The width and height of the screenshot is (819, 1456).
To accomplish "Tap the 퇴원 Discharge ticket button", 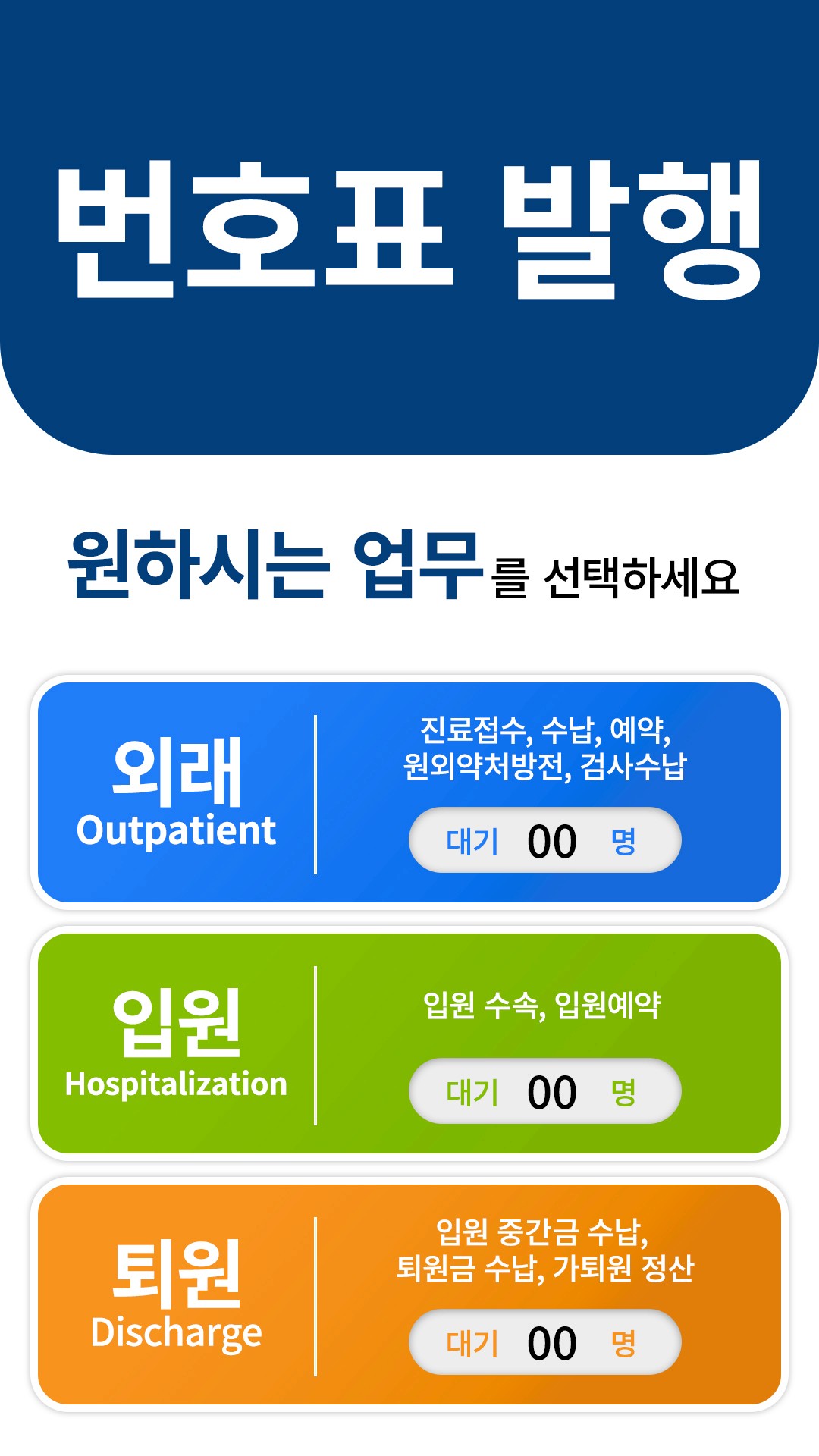I will click(x=409, y=1294).
